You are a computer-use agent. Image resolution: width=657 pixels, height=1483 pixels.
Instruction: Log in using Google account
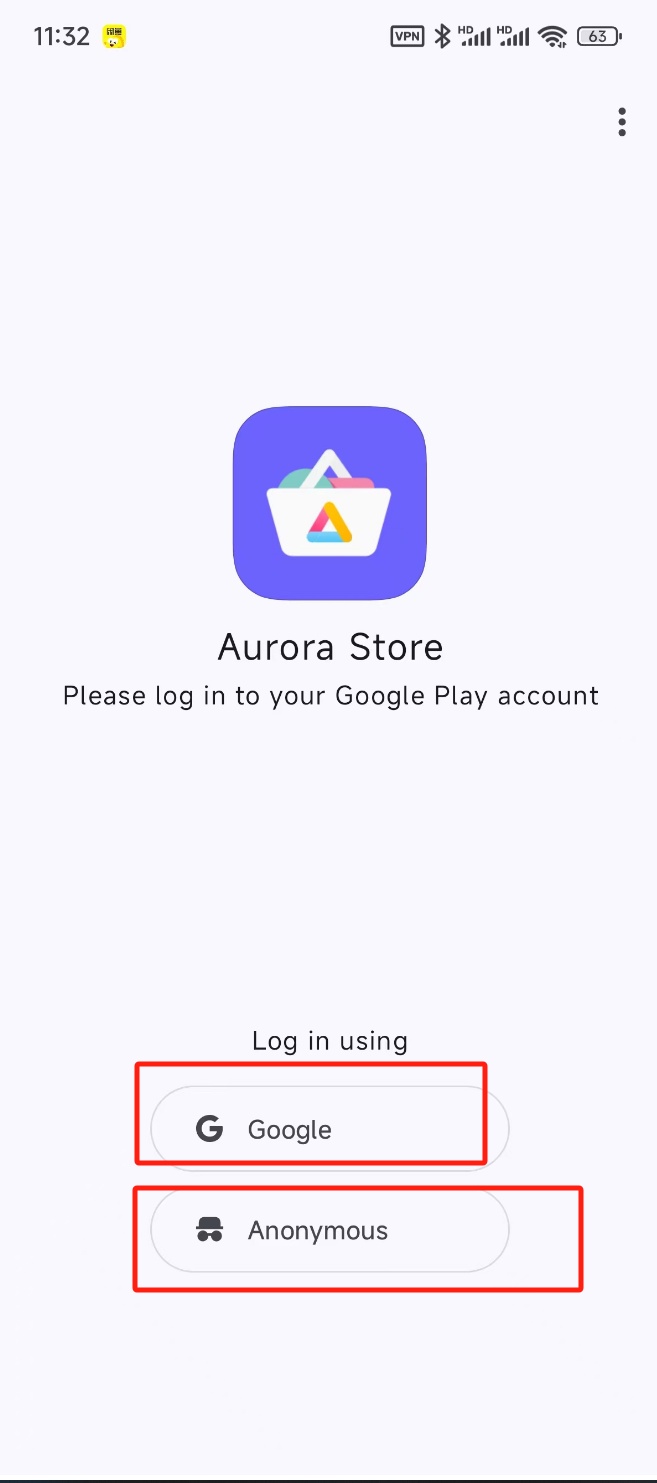tap(329, 1129)
